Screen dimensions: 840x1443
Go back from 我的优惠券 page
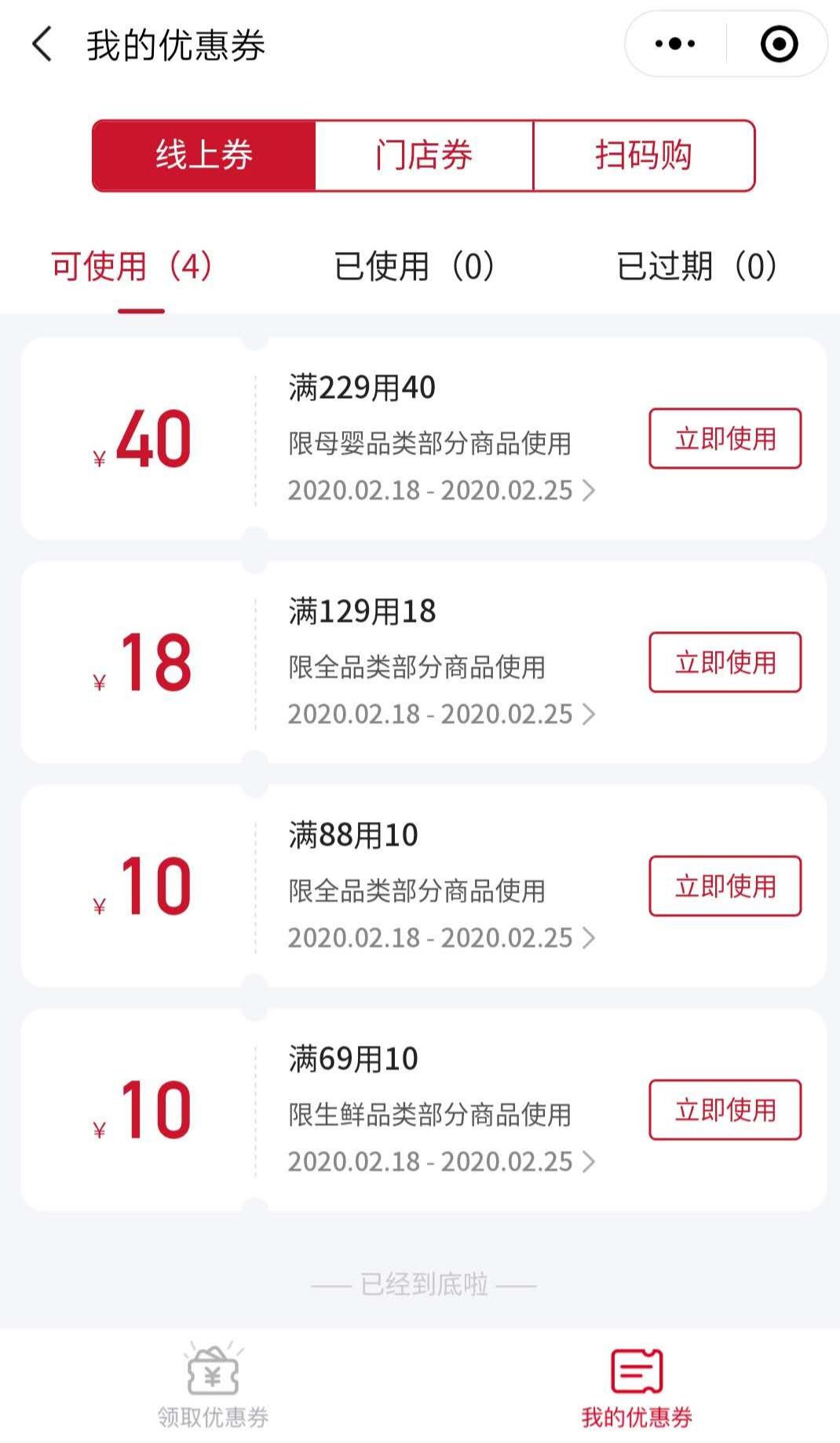(42, 44)
